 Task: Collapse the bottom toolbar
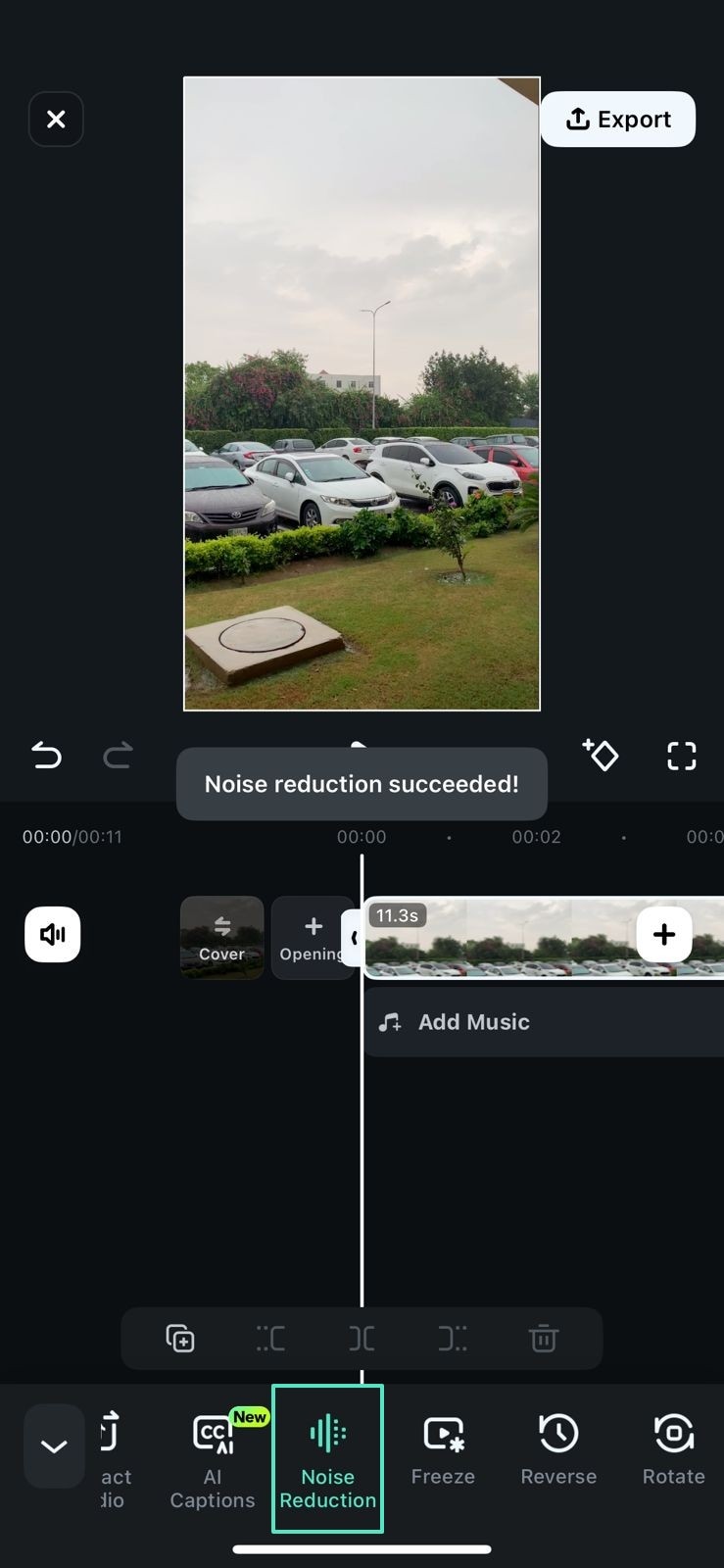tap(54, 1446)
